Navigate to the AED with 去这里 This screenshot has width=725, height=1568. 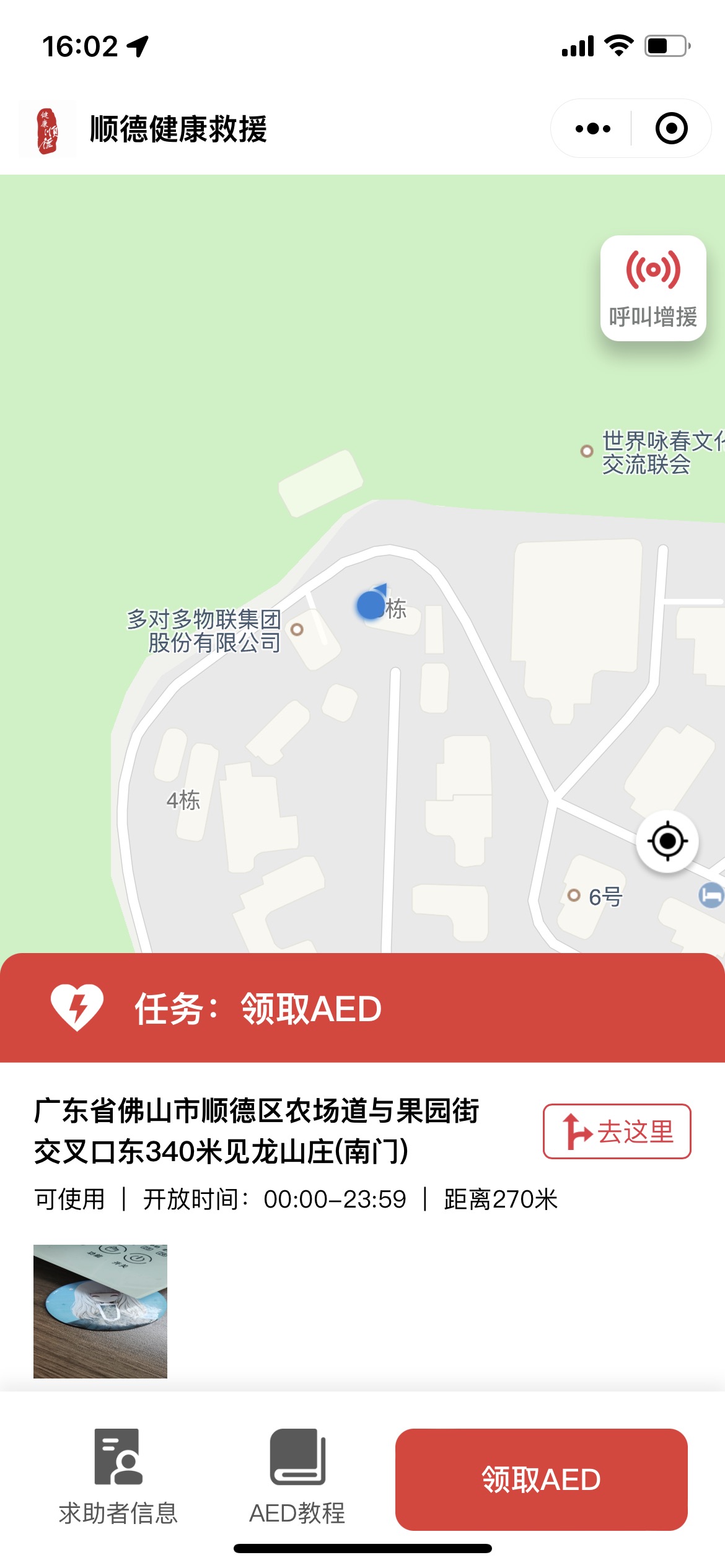point(617,1131)
